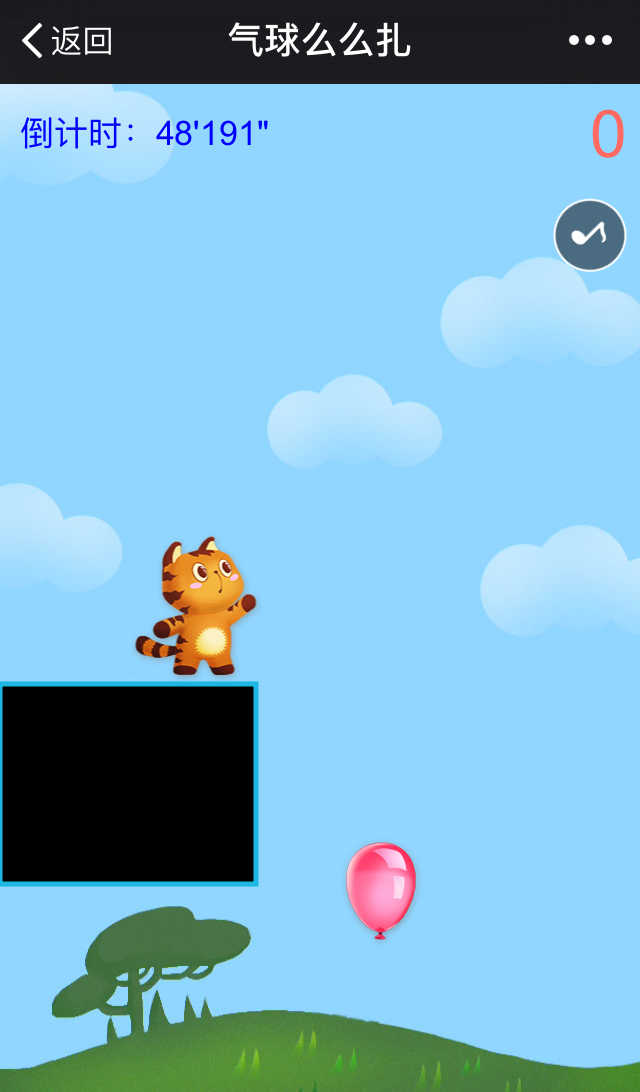
Task: Open the three-dot overflow menu
Action: click(x=590, y=41)
